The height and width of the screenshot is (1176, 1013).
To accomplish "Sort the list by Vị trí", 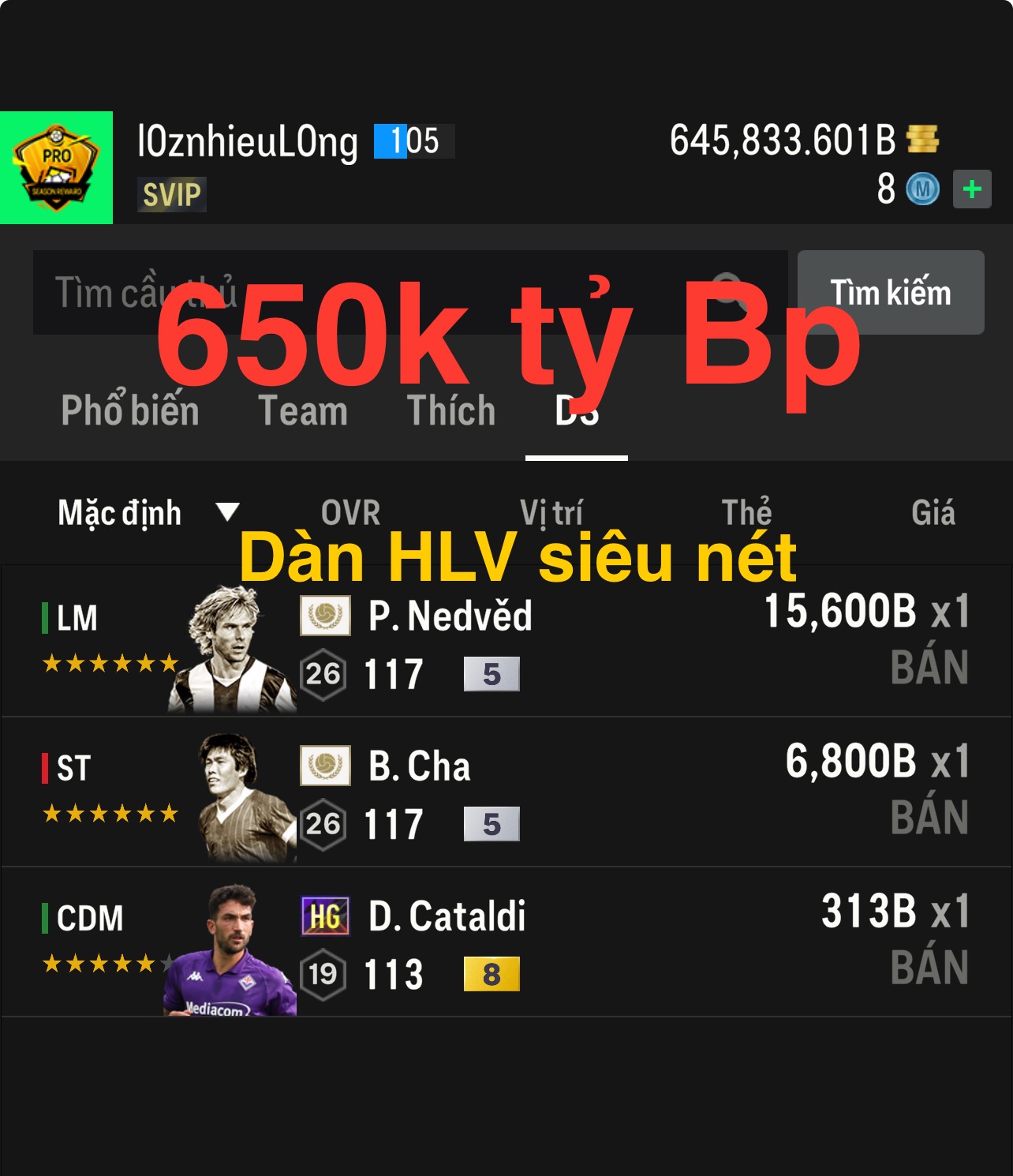I will (551, 513).
